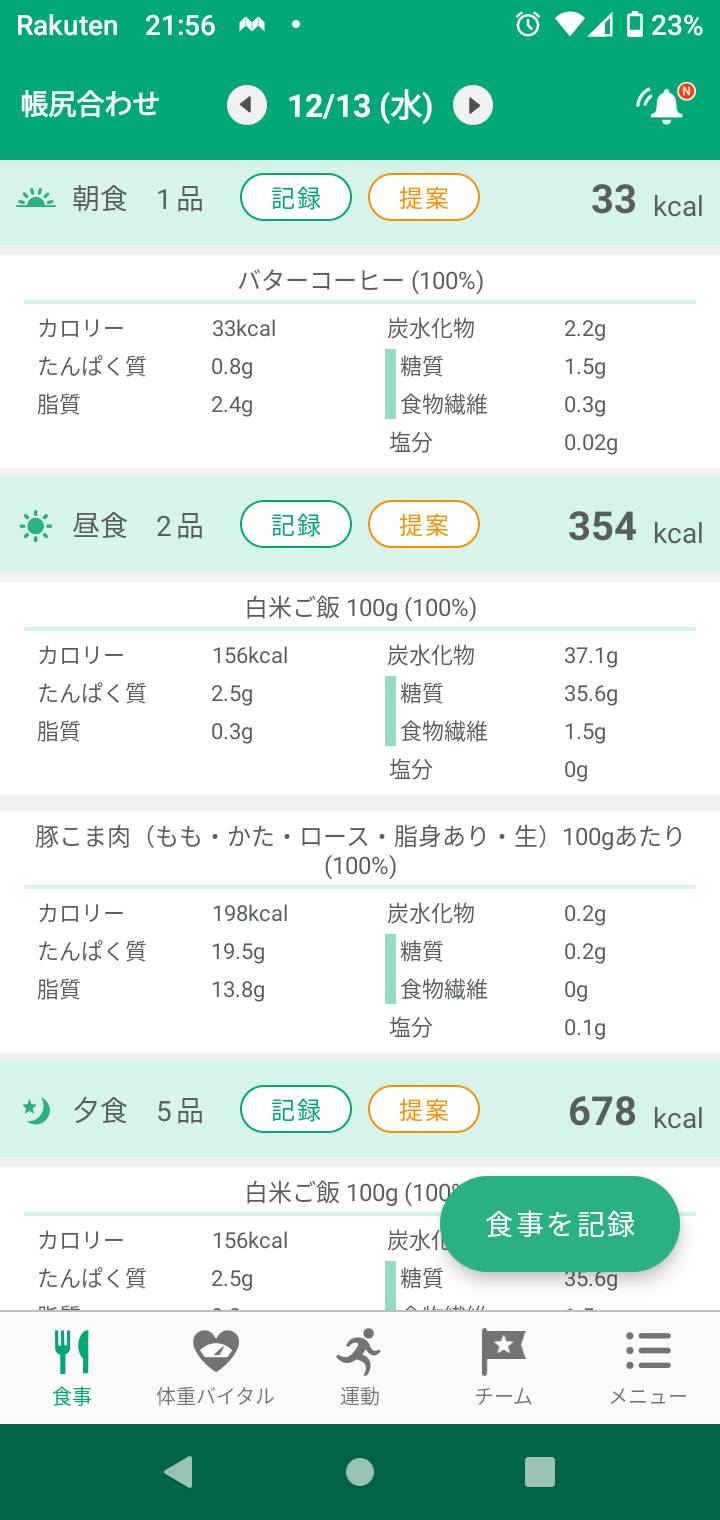
Task: Tap 提案 for 夕食
Action: pyautogui.click(x=424, y=1109)
